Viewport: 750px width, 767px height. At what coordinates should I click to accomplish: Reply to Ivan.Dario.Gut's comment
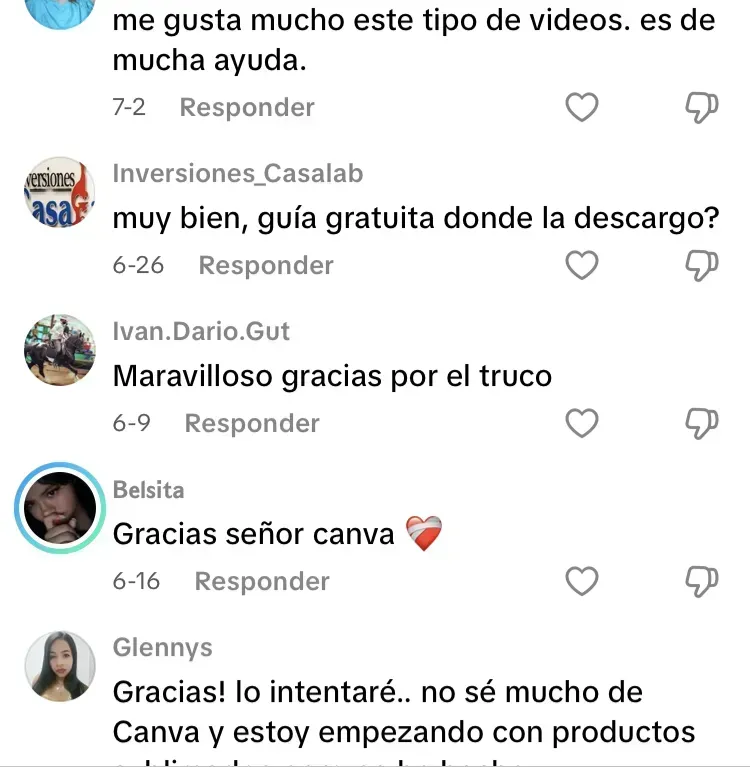coord(252,423)
